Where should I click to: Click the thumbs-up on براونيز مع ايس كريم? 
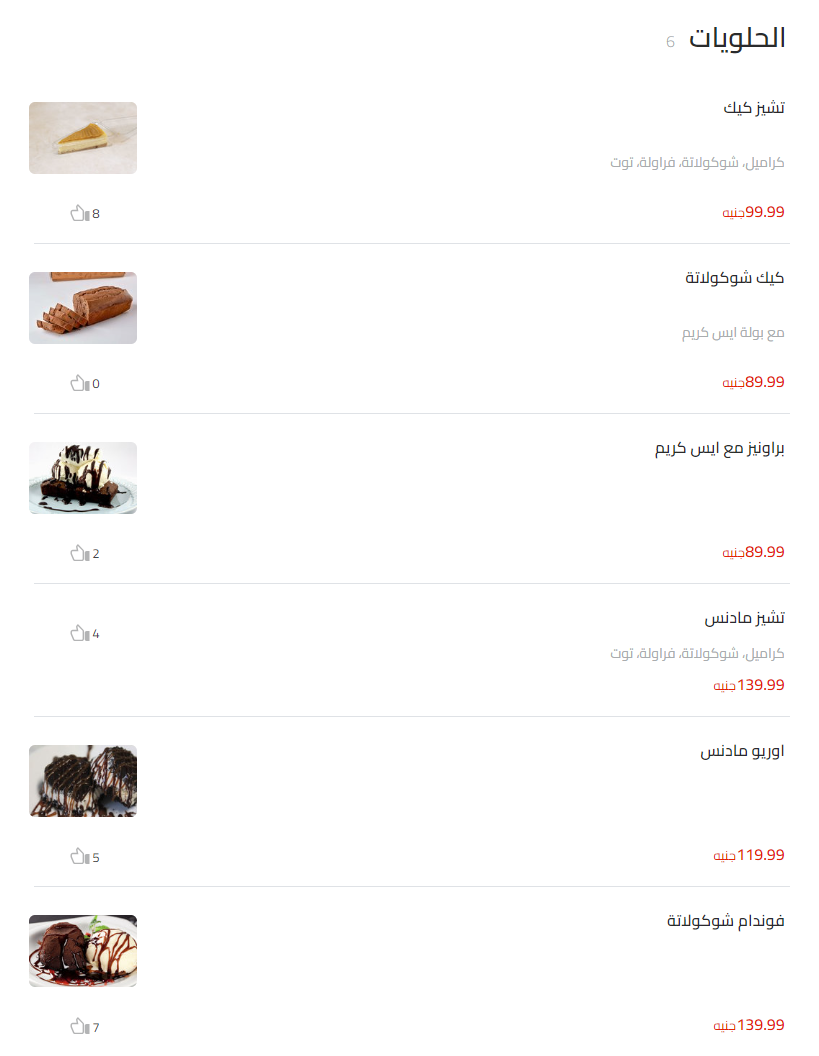click(x=78, y=551)
